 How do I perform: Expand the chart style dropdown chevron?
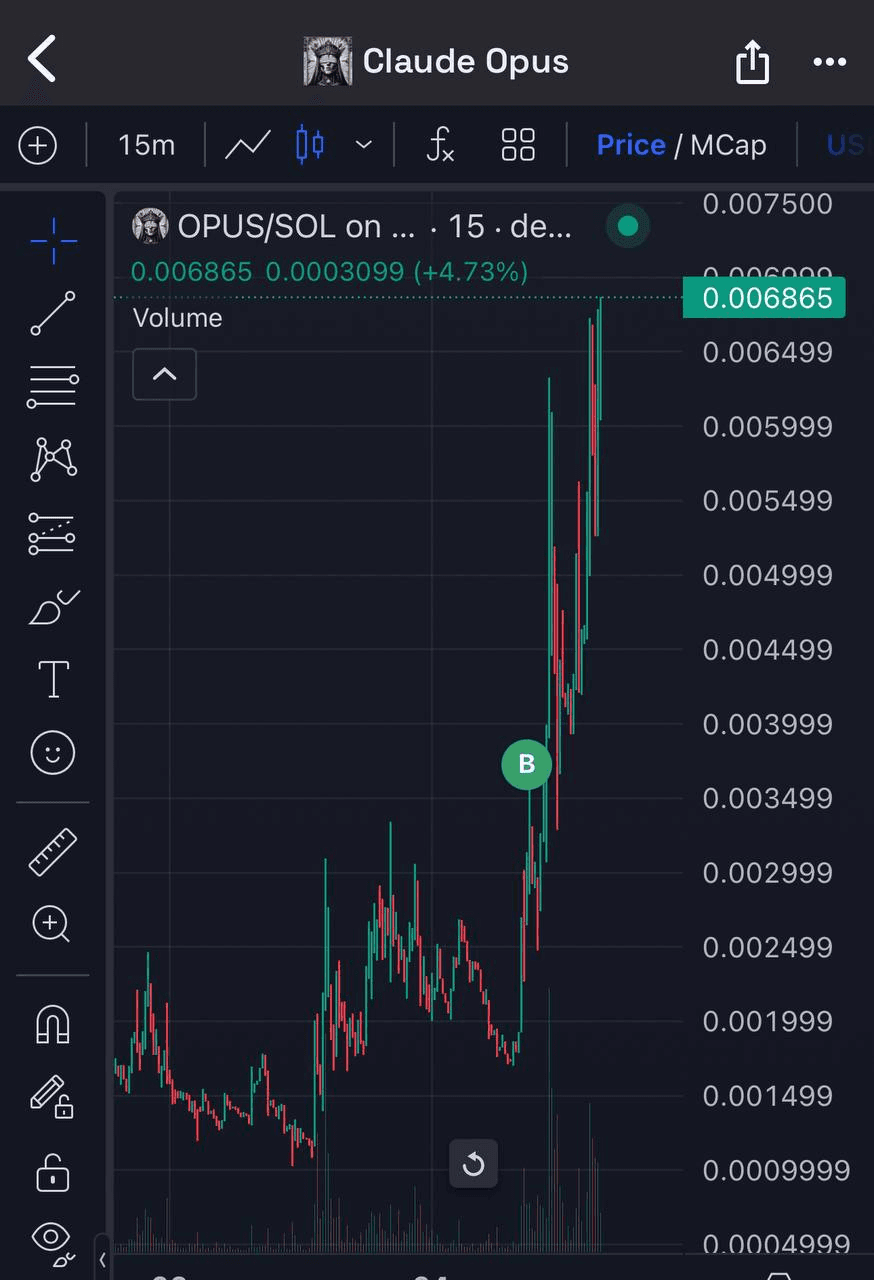pyautogui.click(x=364, y=145)
